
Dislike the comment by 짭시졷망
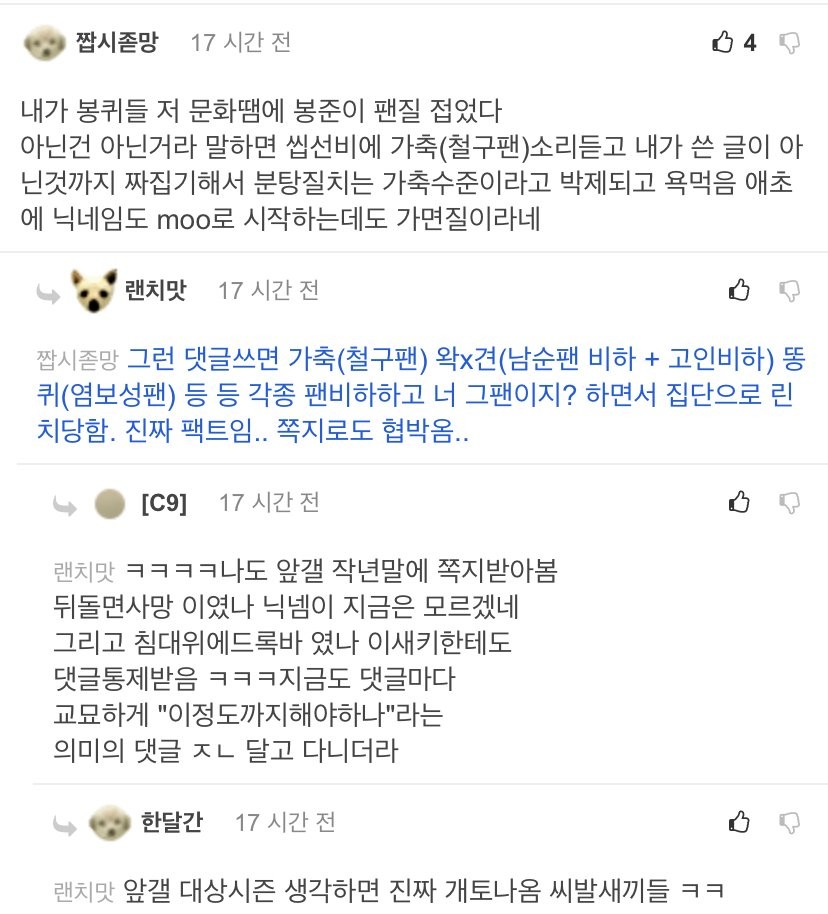coord(790,42)
